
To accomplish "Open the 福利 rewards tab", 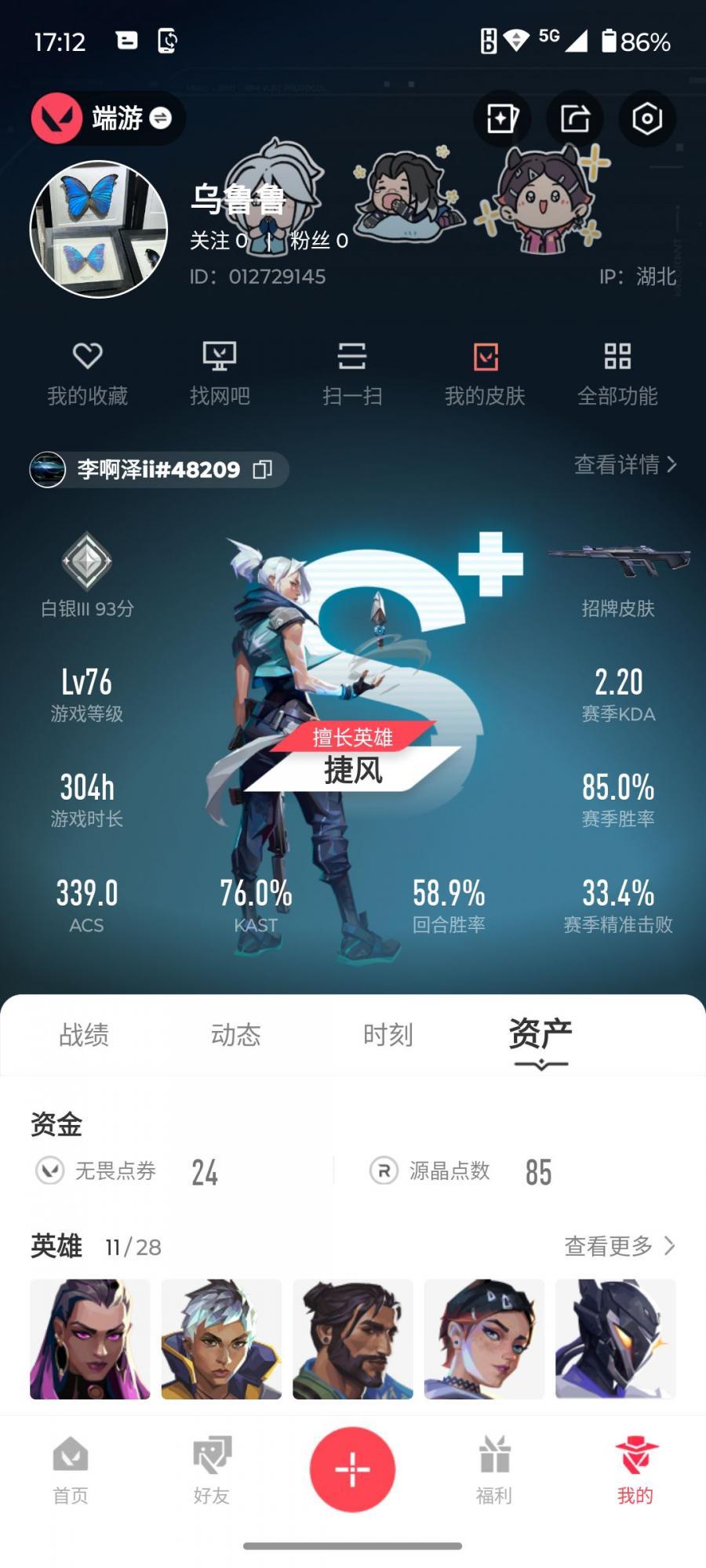I will click(494, 1470).
